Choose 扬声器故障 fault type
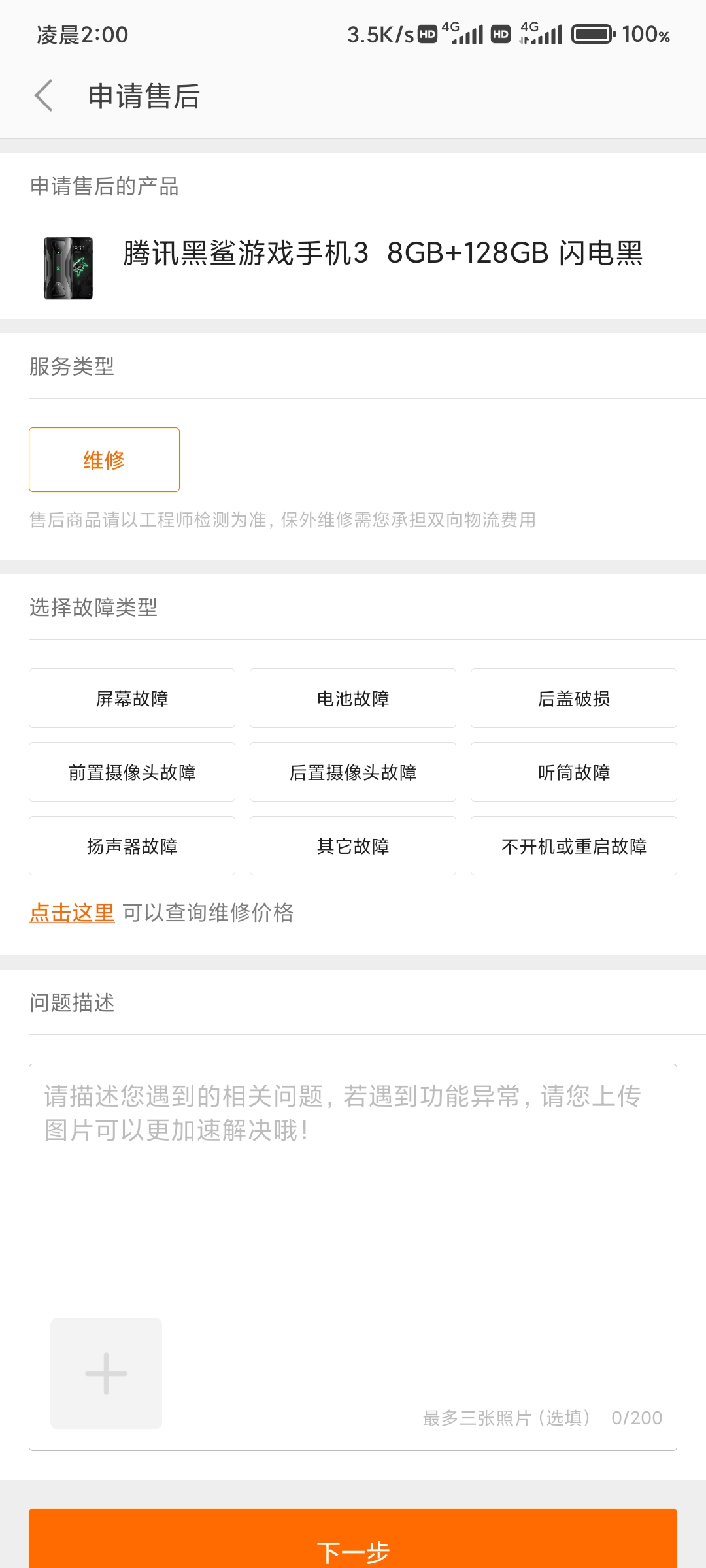Image resolution: width=706 pixels, height=1568 pixels. pyautogui.click(x=132, y=846)
